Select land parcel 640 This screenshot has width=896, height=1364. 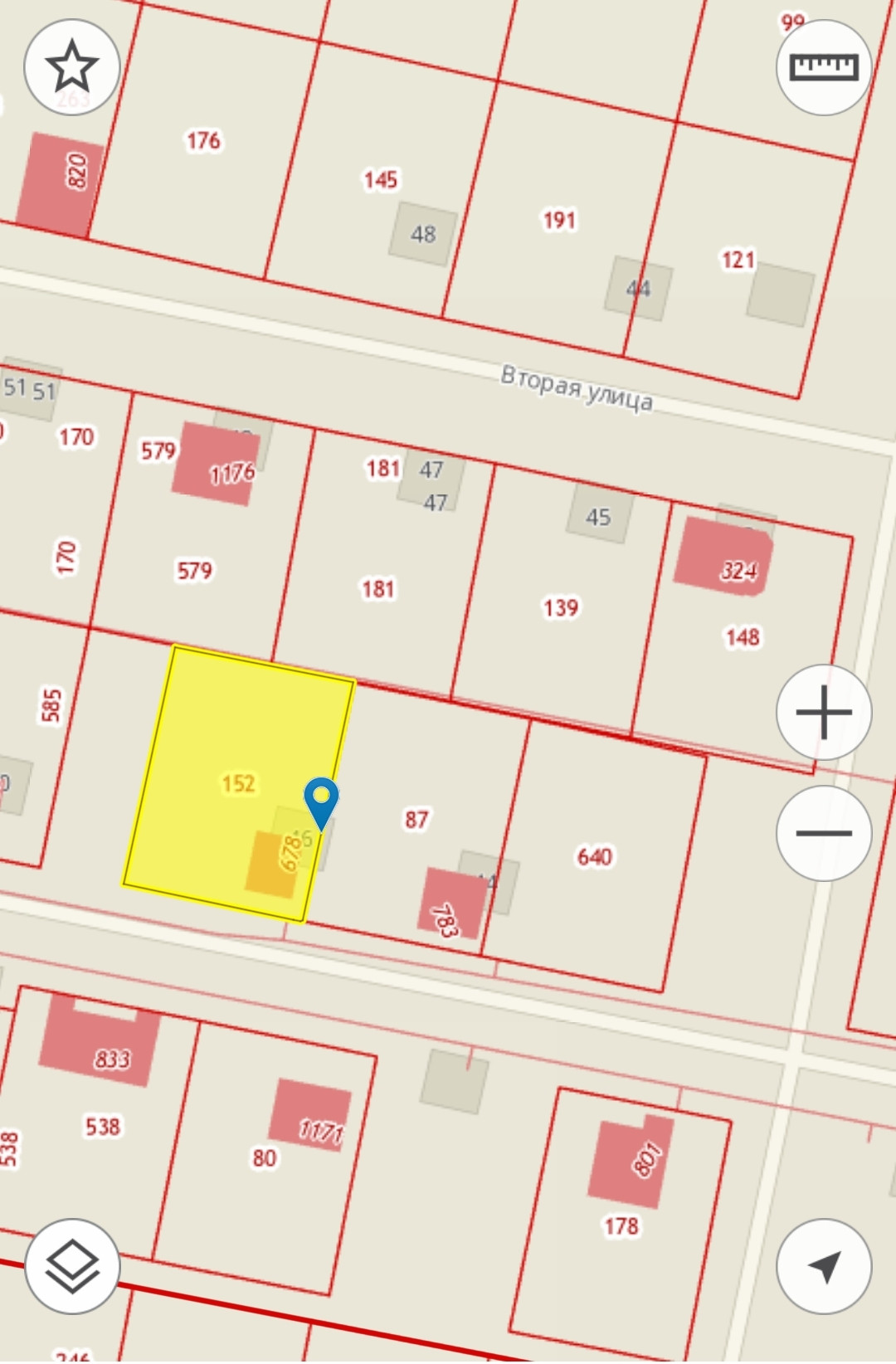(594, 855)
